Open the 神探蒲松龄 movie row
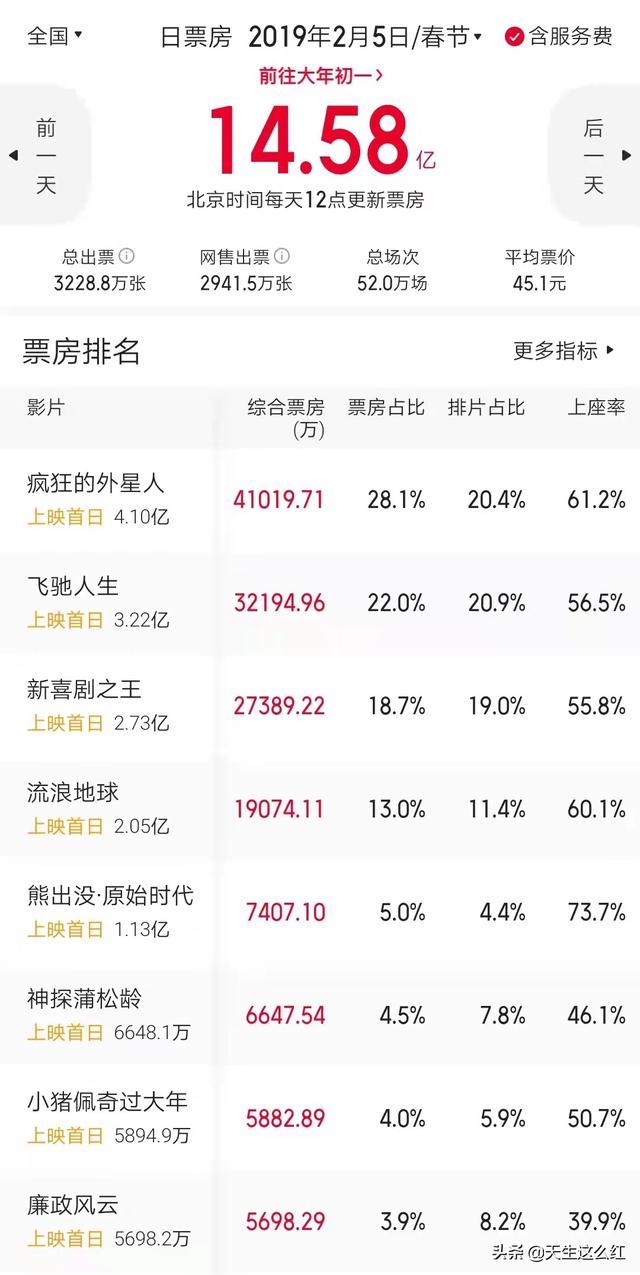Screen dimensions: 640x1275 click(x=320, y=1015)
